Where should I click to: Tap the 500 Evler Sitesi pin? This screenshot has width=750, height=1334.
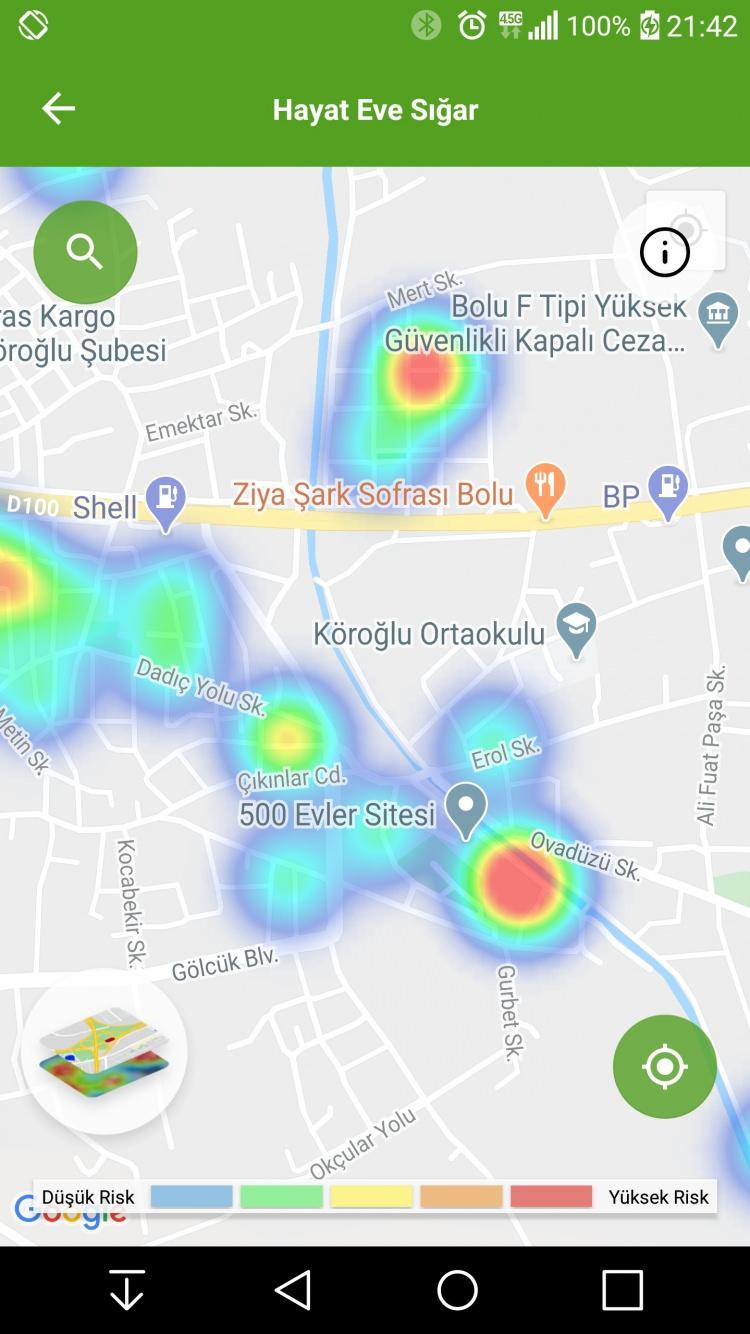(x=466, y=808)
